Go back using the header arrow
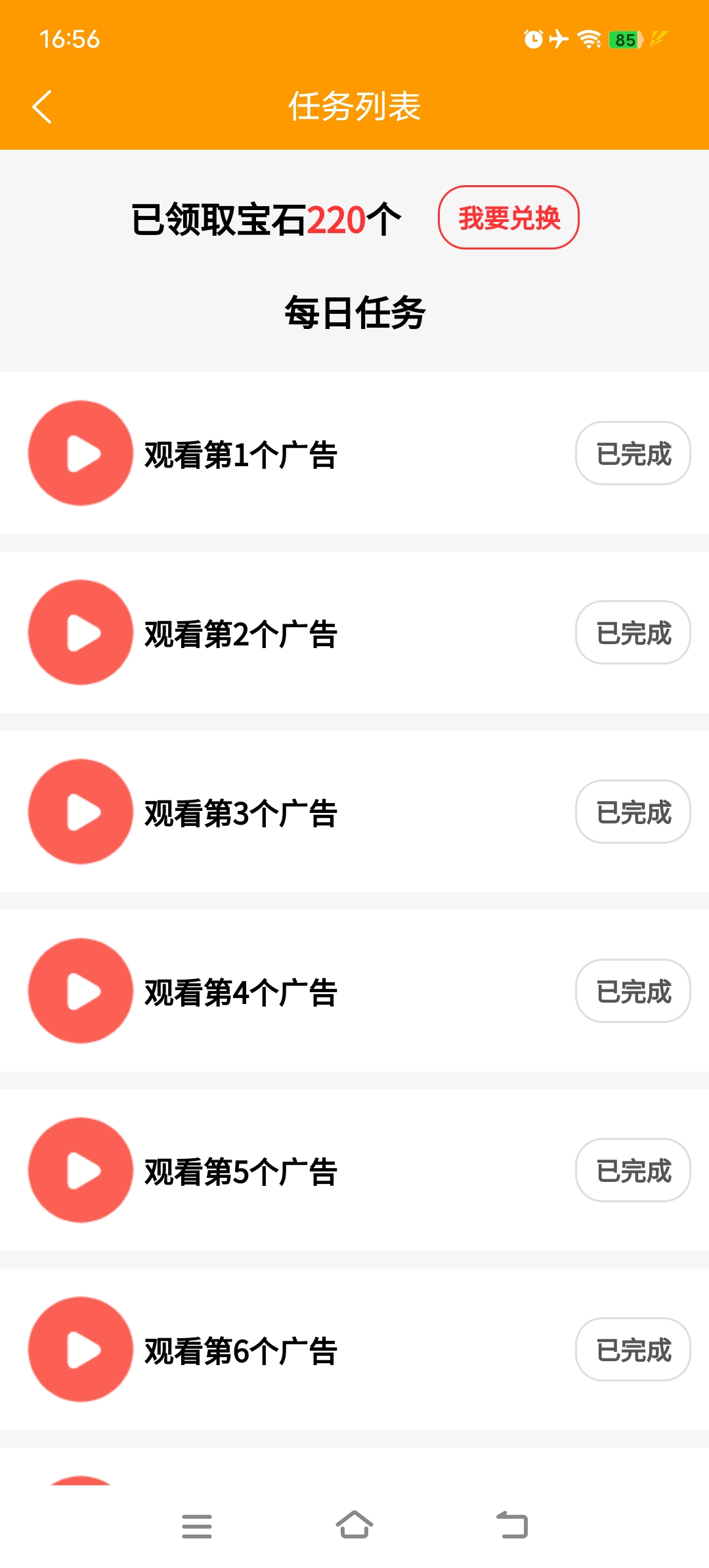The width and height of the screenshot is (709, 1568). pos(42,106)
